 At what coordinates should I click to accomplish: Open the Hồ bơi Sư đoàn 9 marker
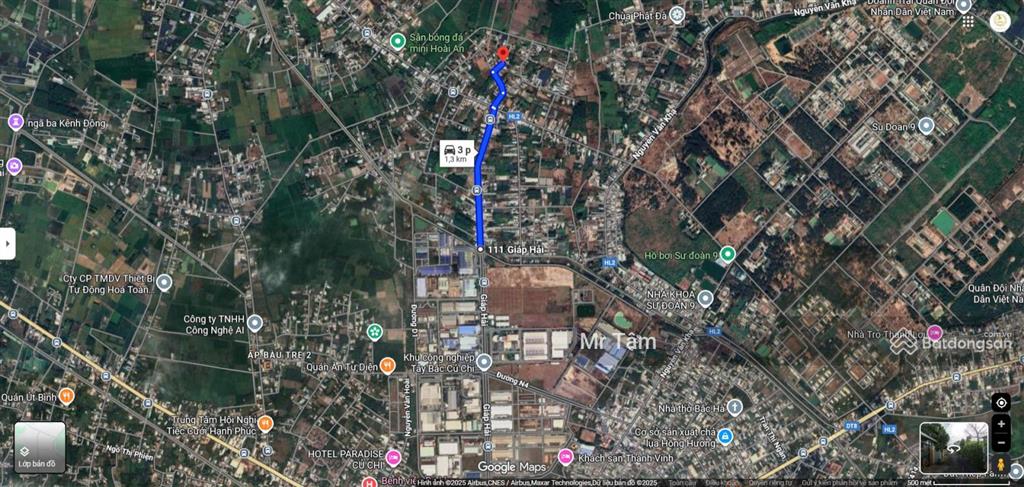click(728, 254)
